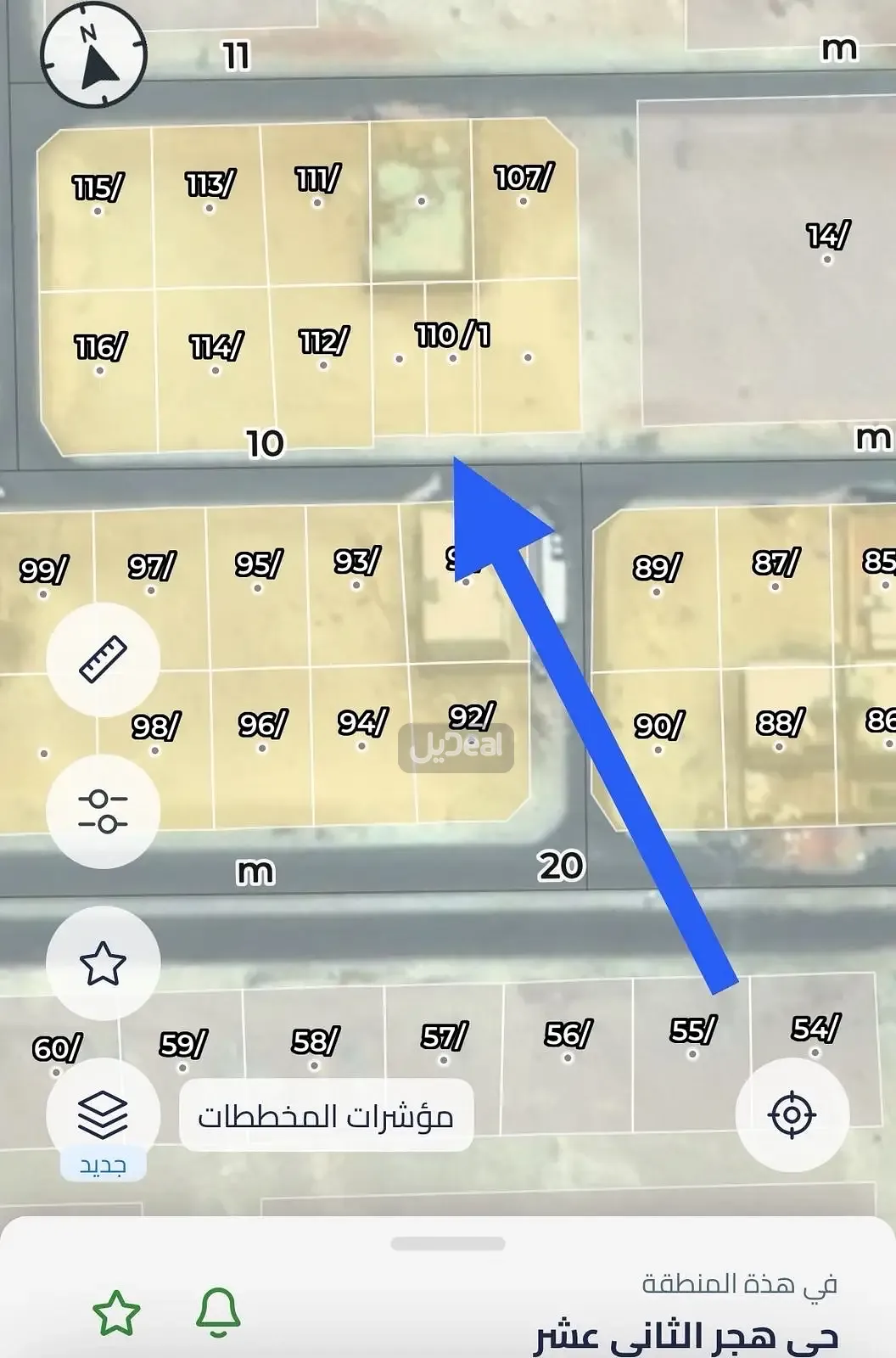Tap the bottom sheet handle to expand

[448, 1244]
